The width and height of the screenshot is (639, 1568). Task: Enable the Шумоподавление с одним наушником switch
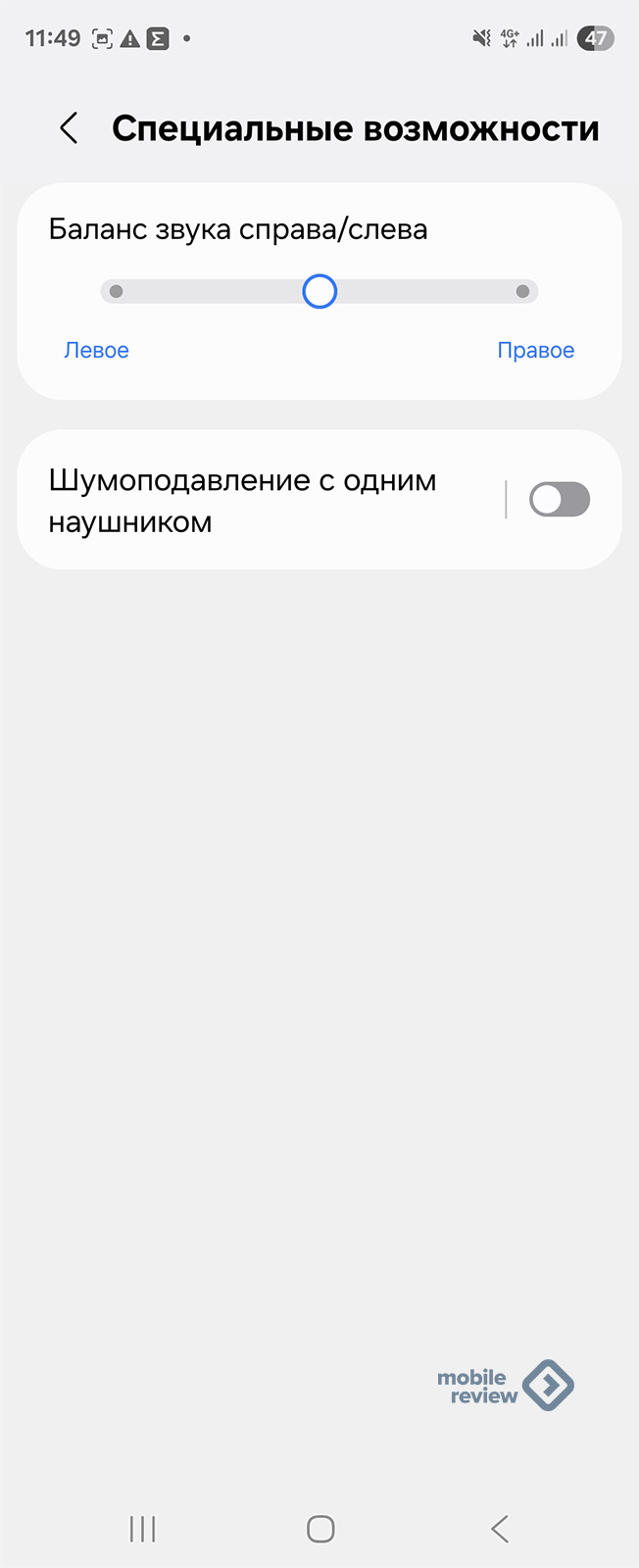tap(560, 500)
